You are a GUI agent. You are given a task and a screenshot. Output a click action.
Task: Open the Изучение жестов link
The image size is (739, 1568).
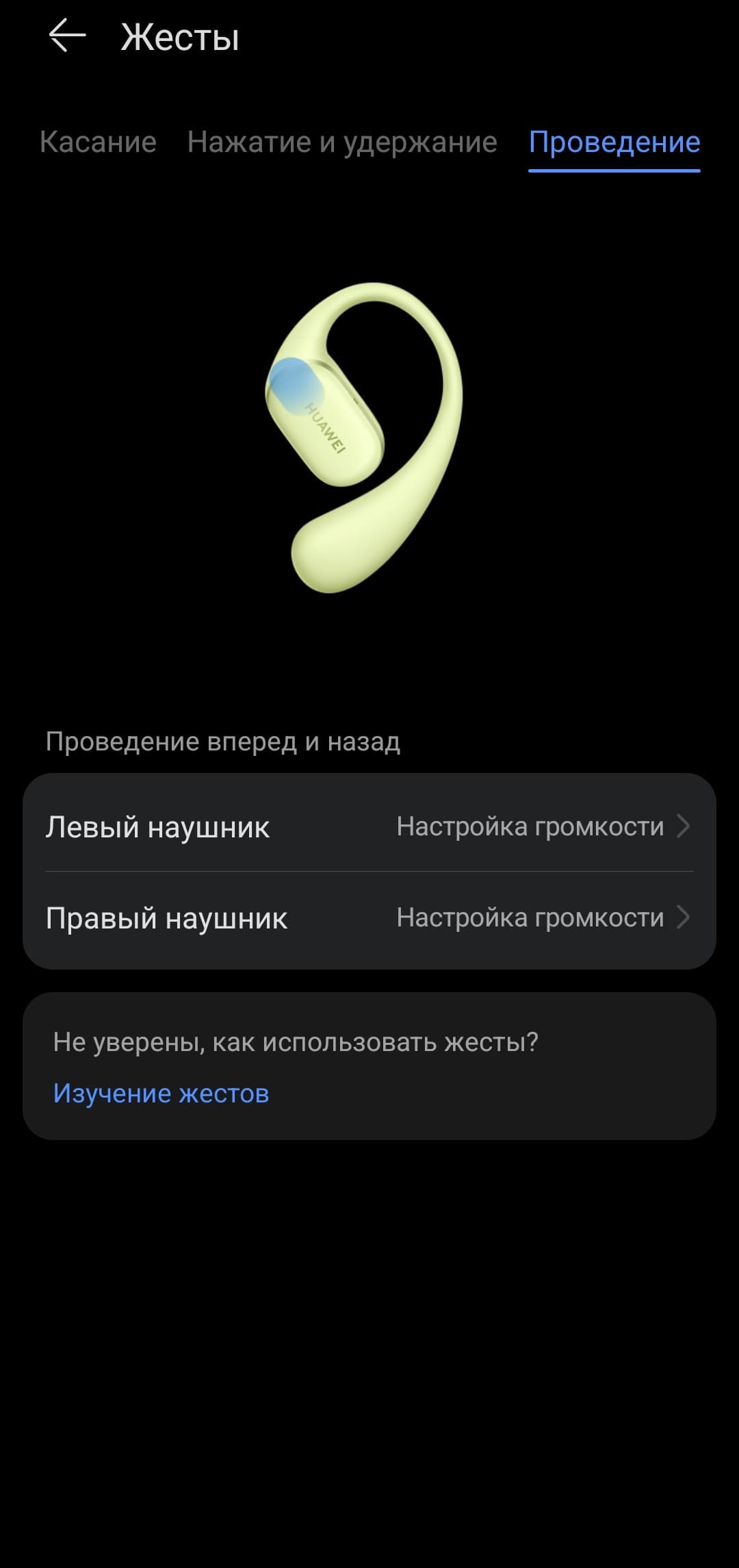point(161,1093)
